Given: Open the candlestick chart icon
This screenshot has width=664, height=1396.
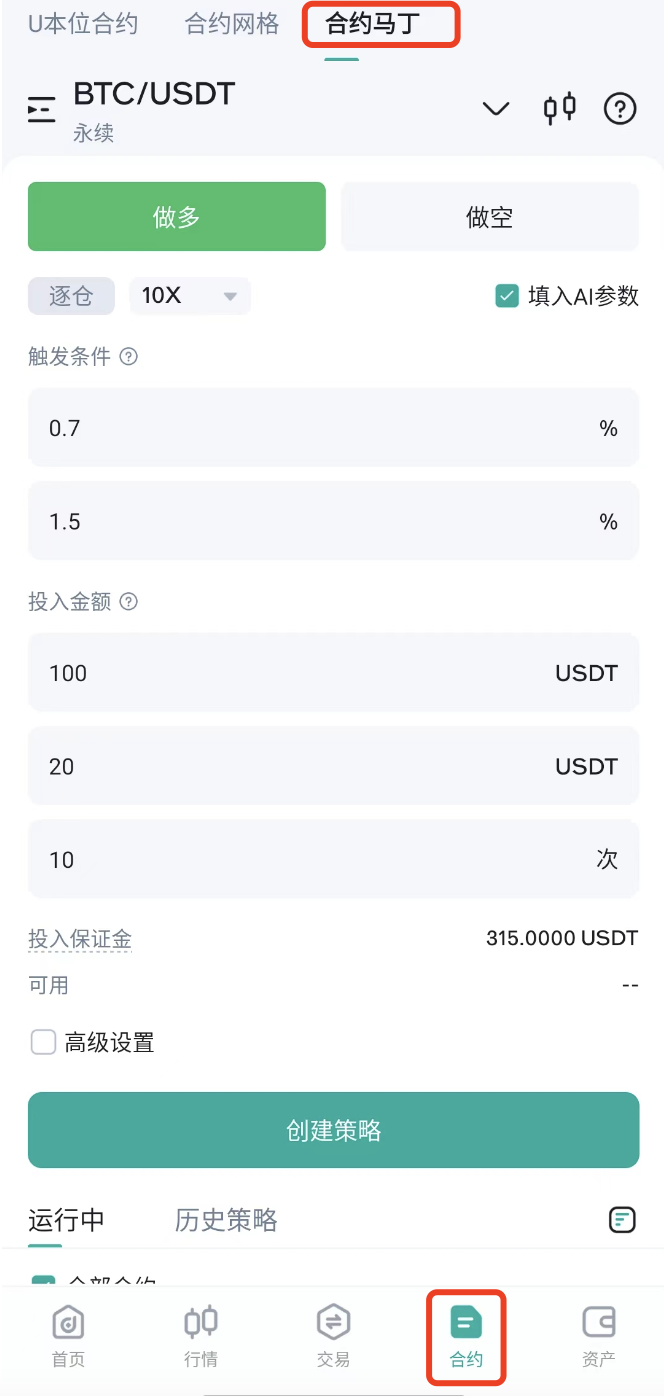Looking at the screenshot, I should tap(560, 107).
